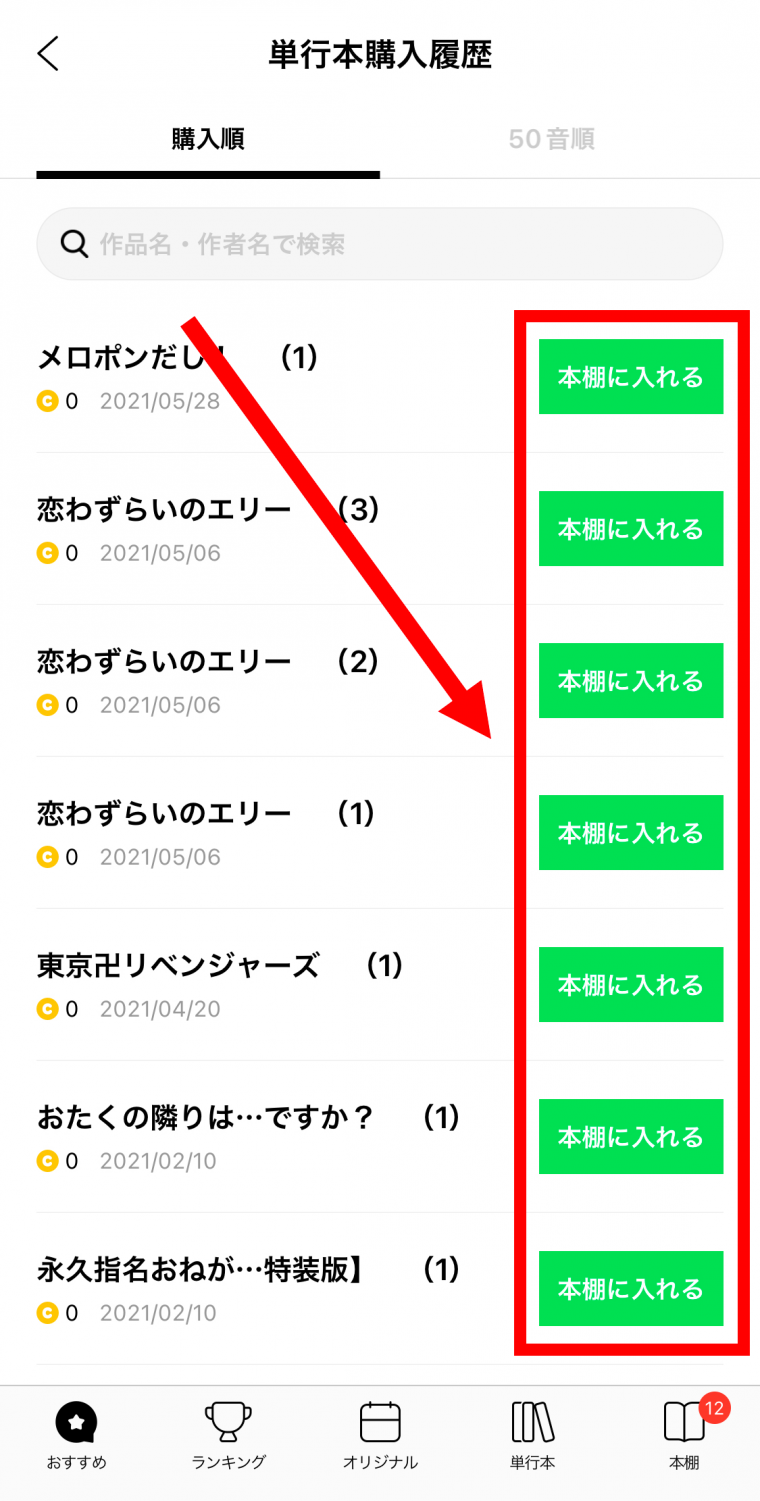
Task: Select the ランキング trophy icon
Action: (x=228, y=1421)
